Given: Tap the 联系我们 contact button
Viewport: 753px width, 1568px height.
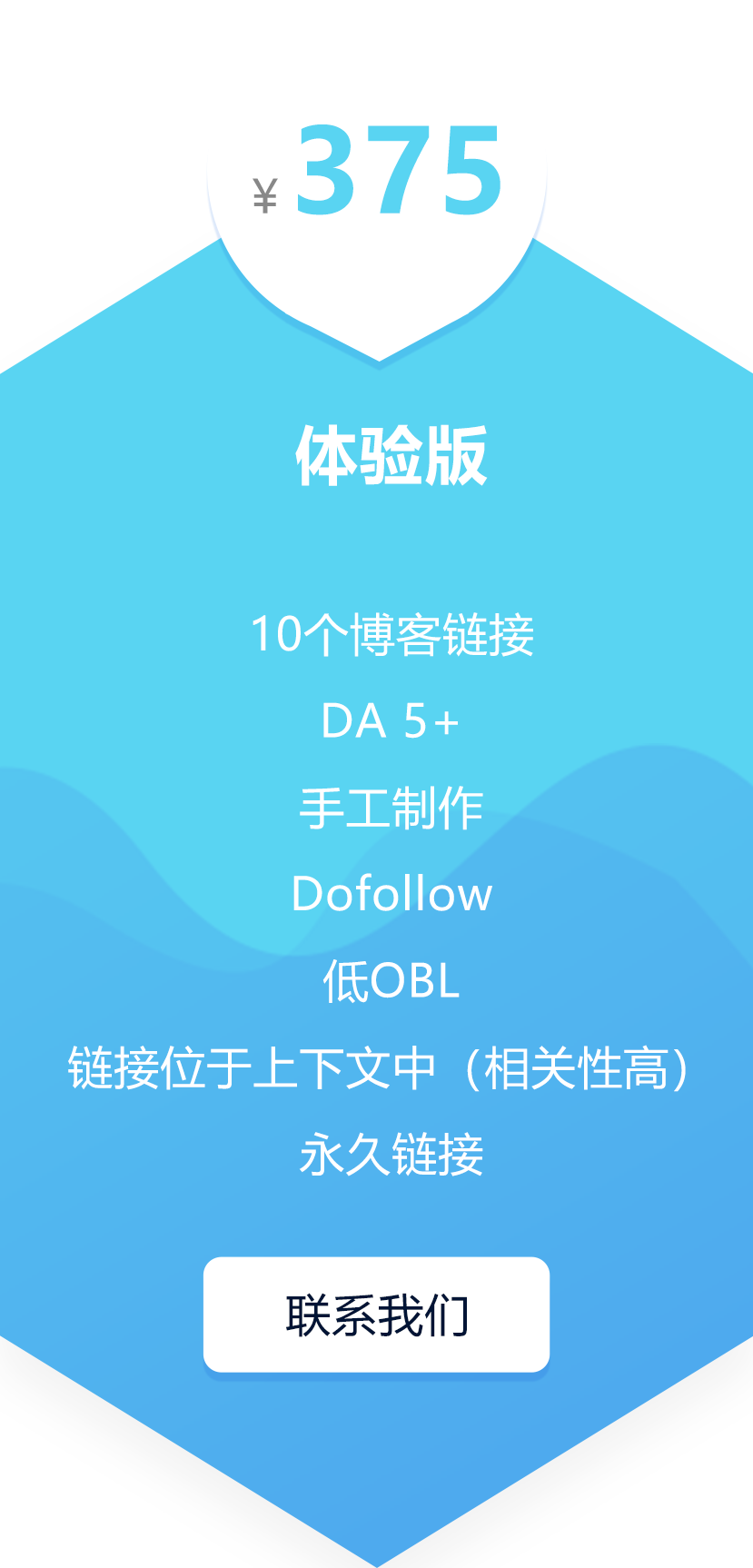Looking at the screenshot, I should pos(376,1315).
